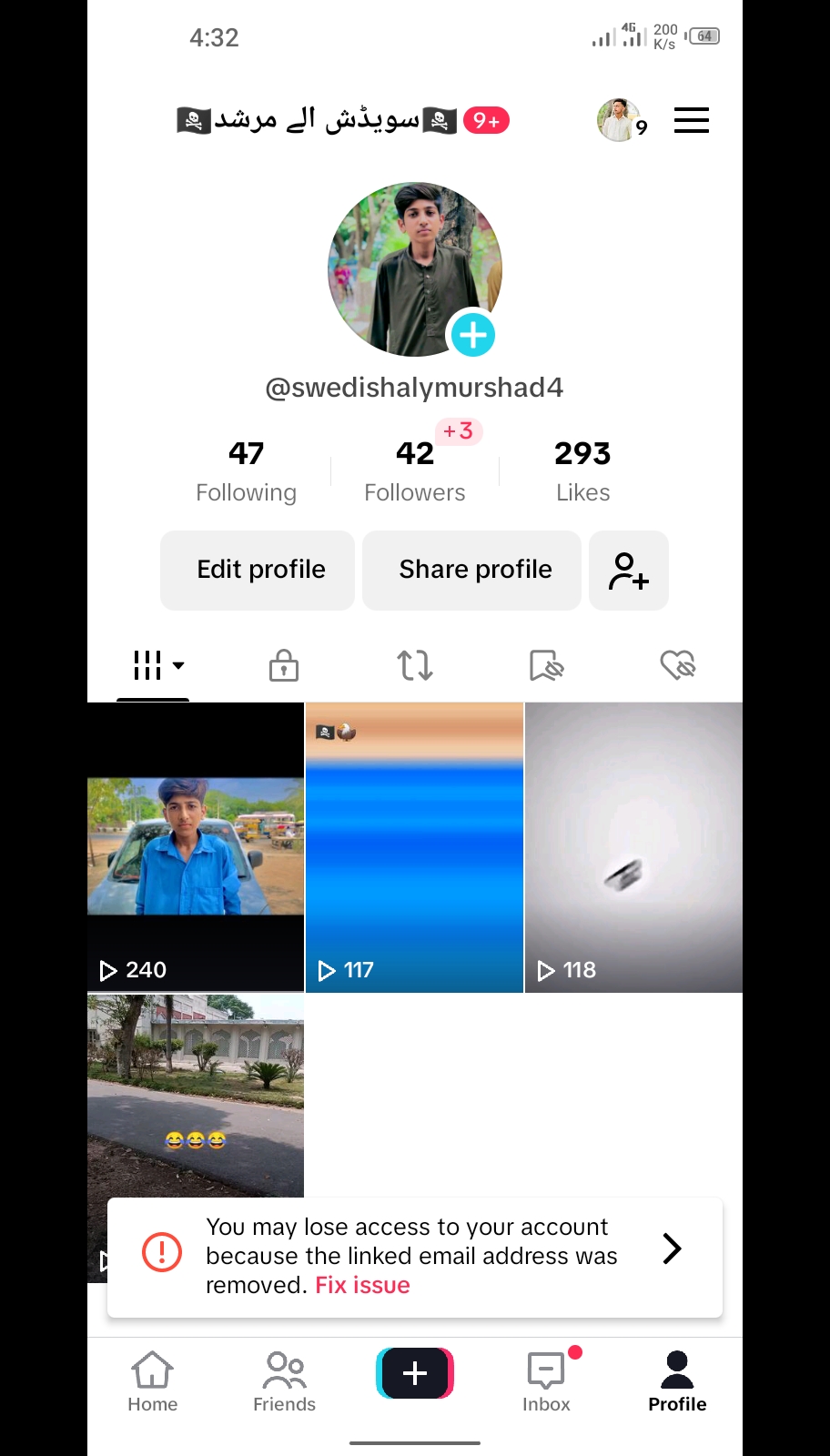Screen dimensions: 830x1456
Task: View the Followers list
Action: pos(415,471)
